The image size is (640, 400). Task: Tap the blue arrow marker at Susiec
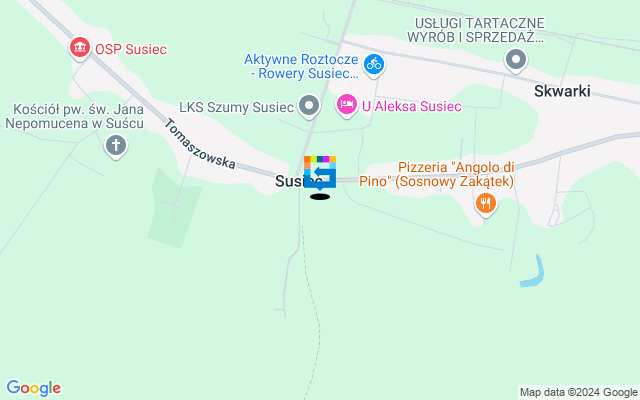(320, 174)
